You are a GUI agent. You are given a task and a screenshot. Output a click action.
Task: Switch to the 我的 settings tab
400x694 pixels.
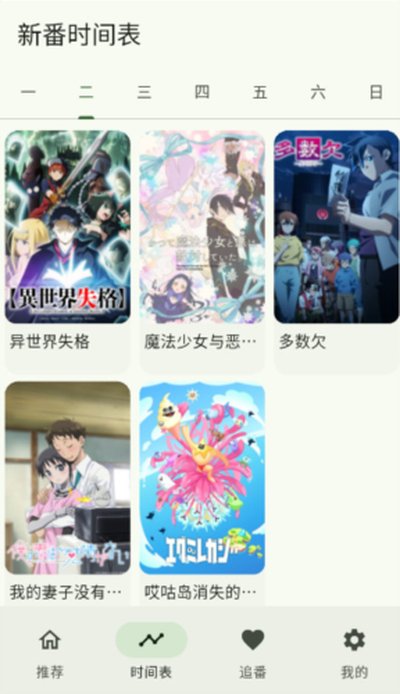[354, 653]
